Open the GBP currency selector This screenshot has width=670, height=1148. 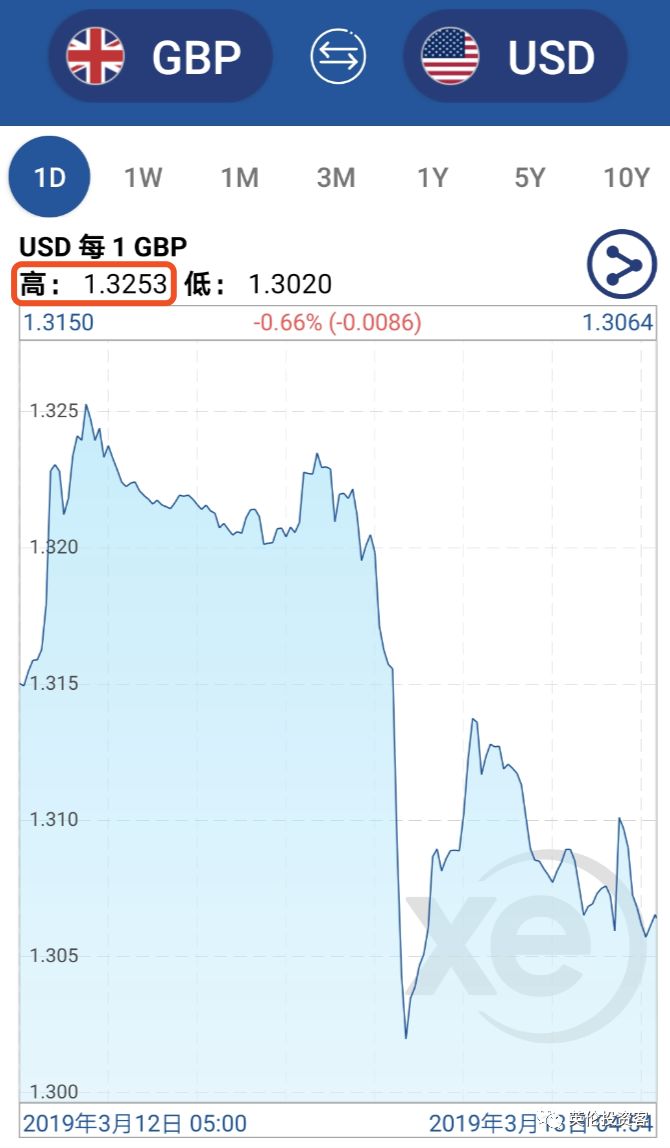click(160, 56)
